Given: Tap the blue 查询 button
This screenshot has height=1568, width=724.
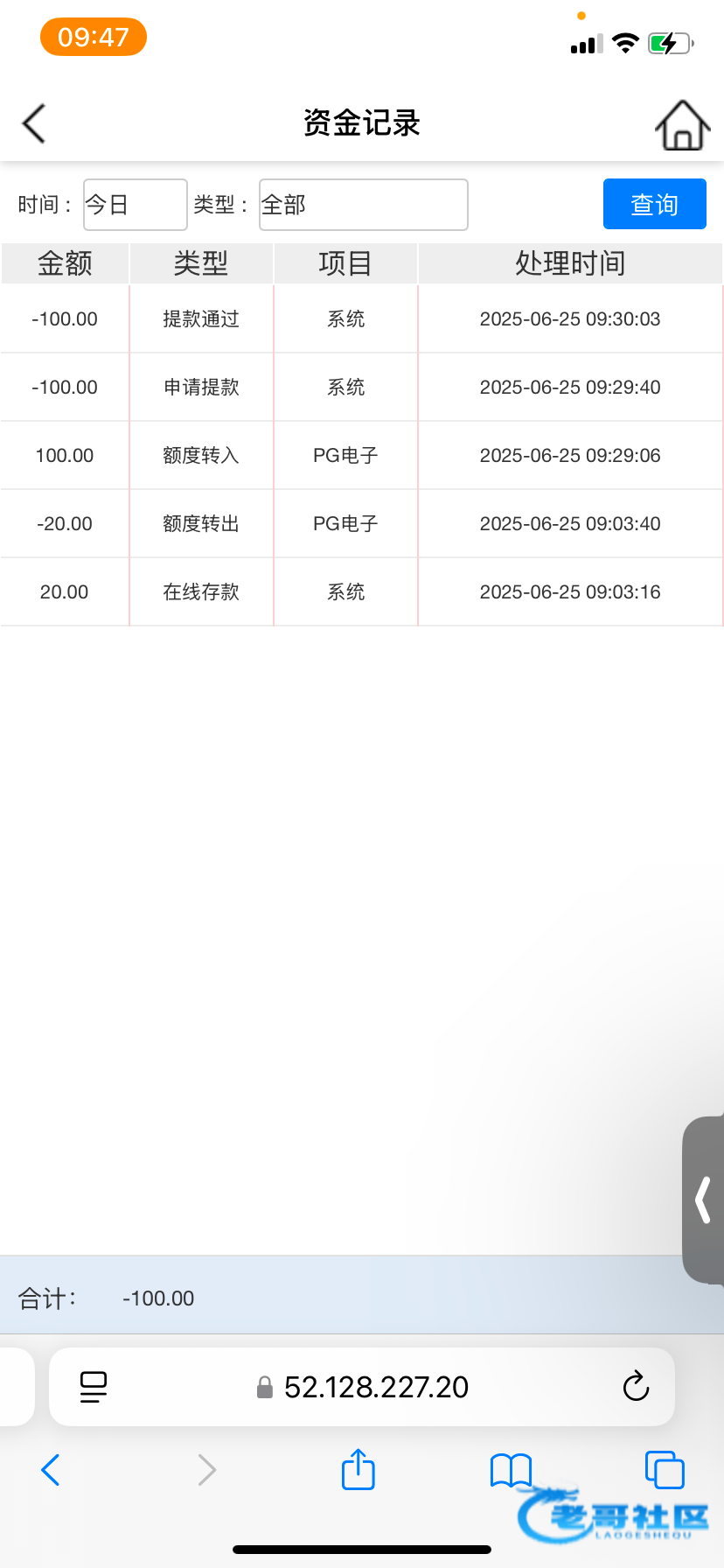Looking at the screenshot, I should (655, 204).
